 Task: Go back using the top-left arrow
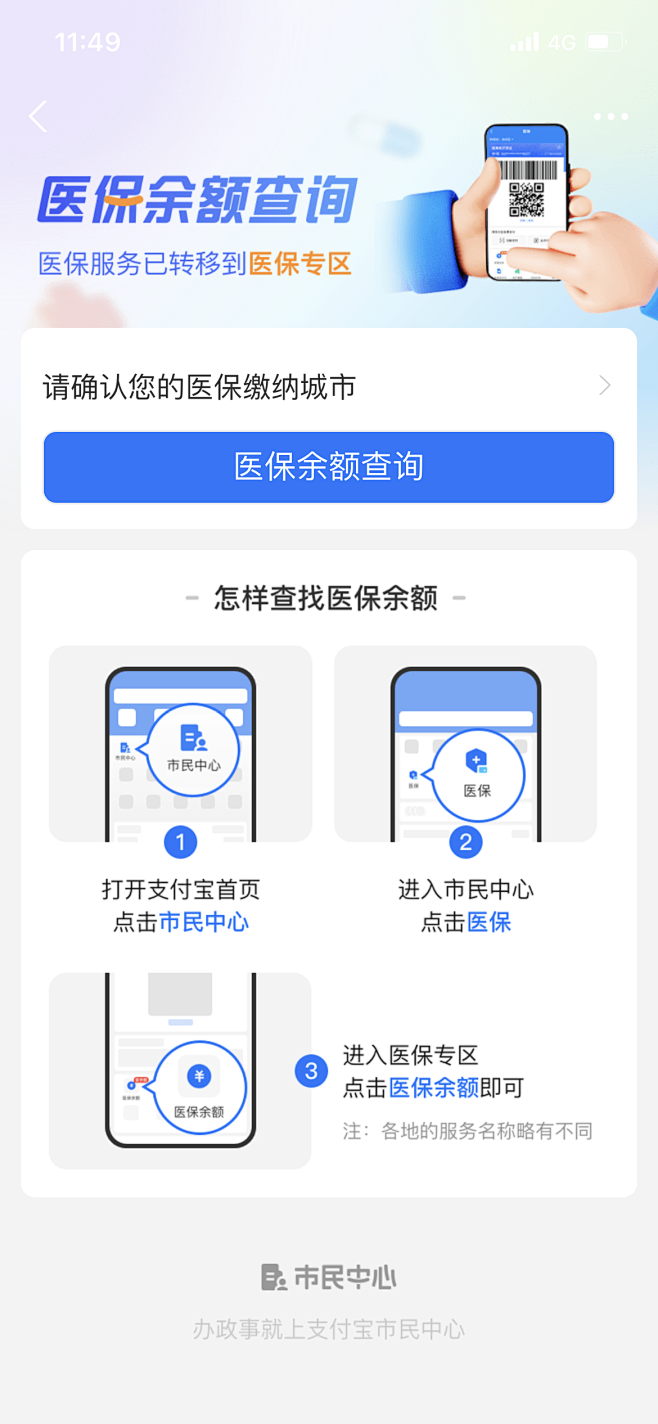[38, 117]
